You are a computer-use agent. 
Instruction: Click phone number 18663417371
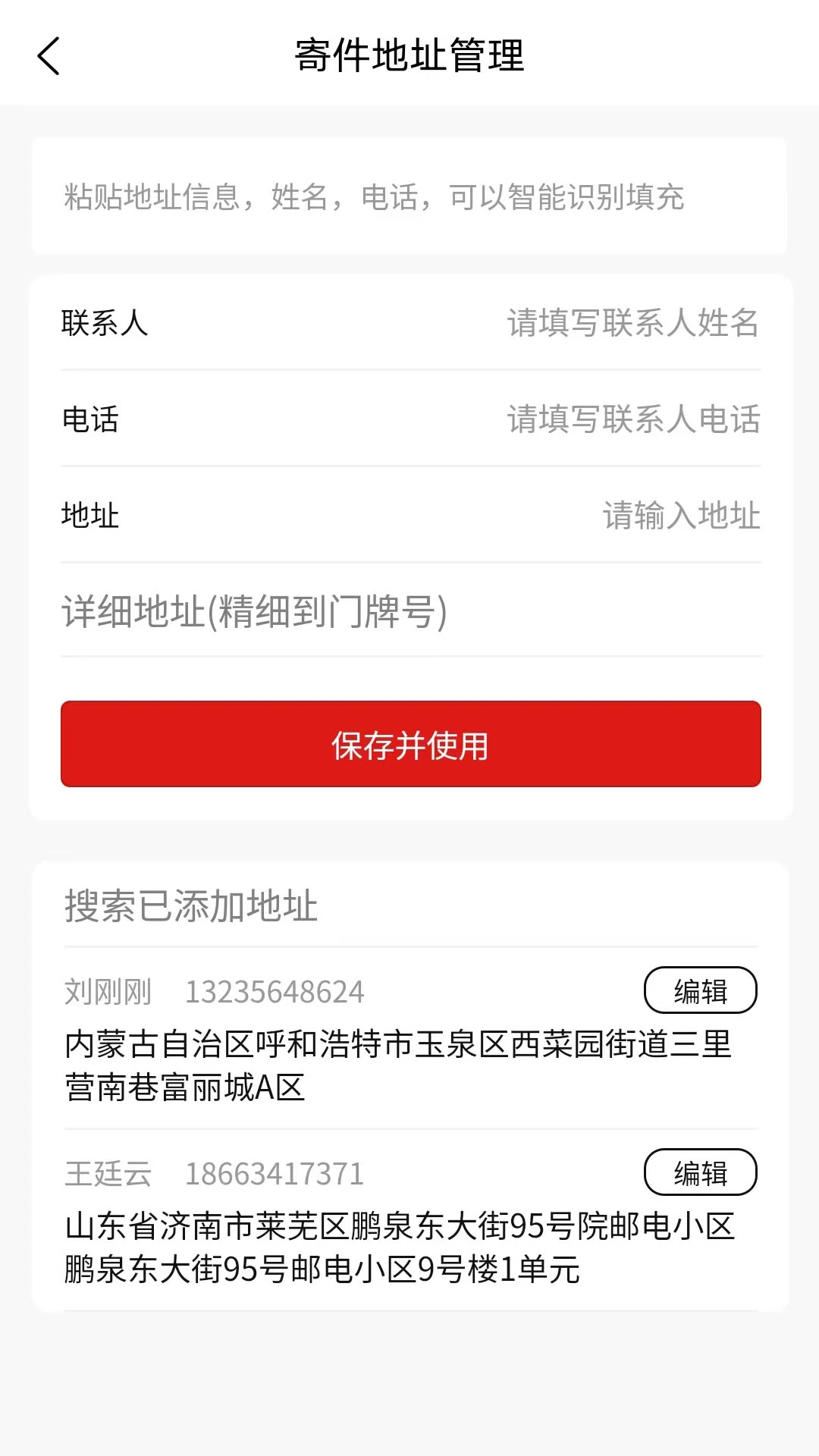coord(275,1172)
